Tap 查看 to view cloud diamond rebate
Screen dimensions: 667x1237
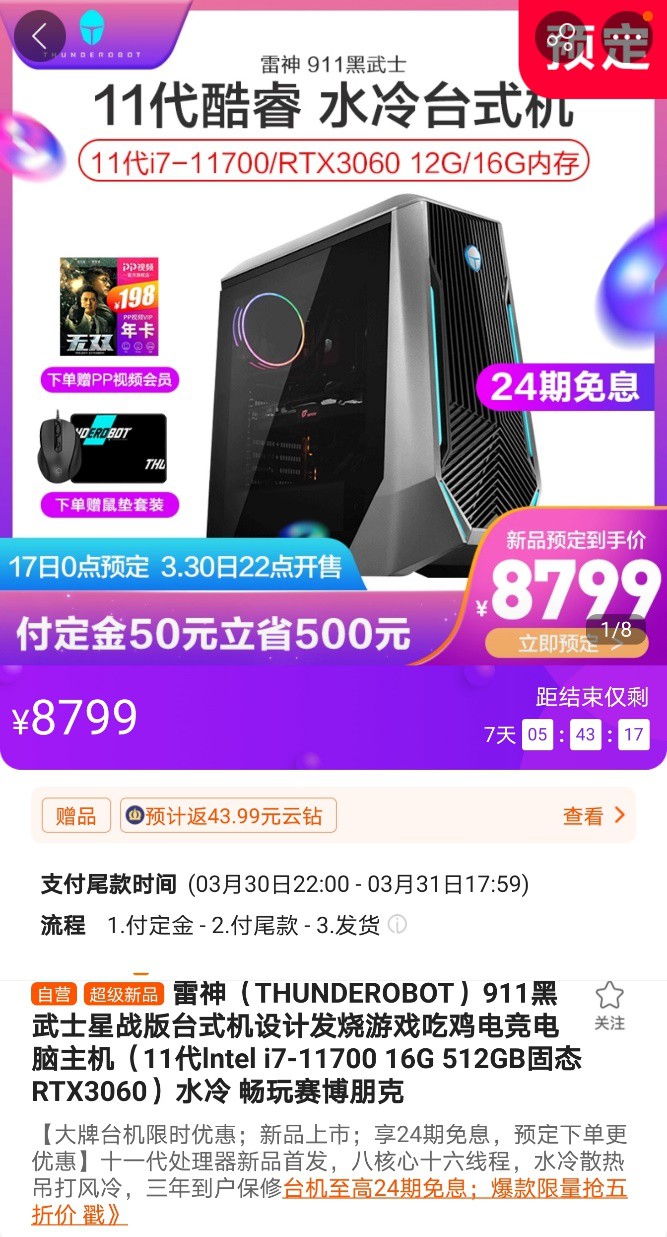tap(594, 816)
